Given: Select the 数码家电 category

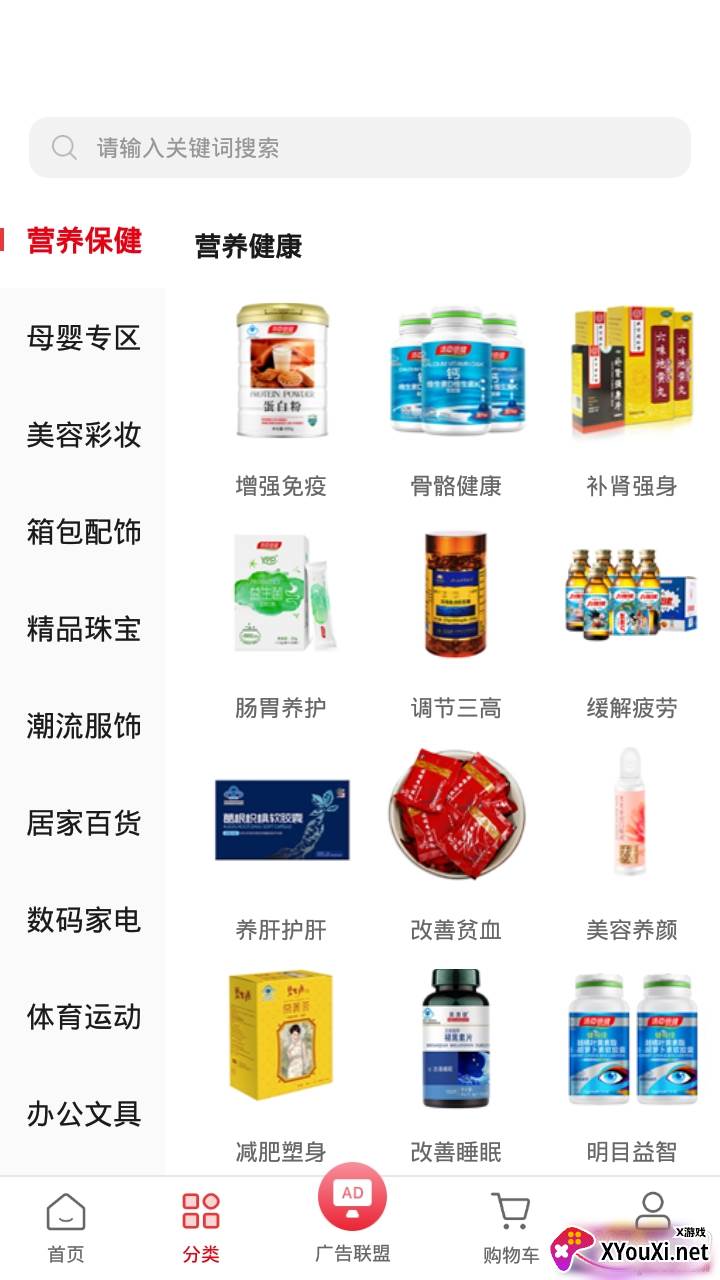Looking at the screenshot, I should point(83,920).
